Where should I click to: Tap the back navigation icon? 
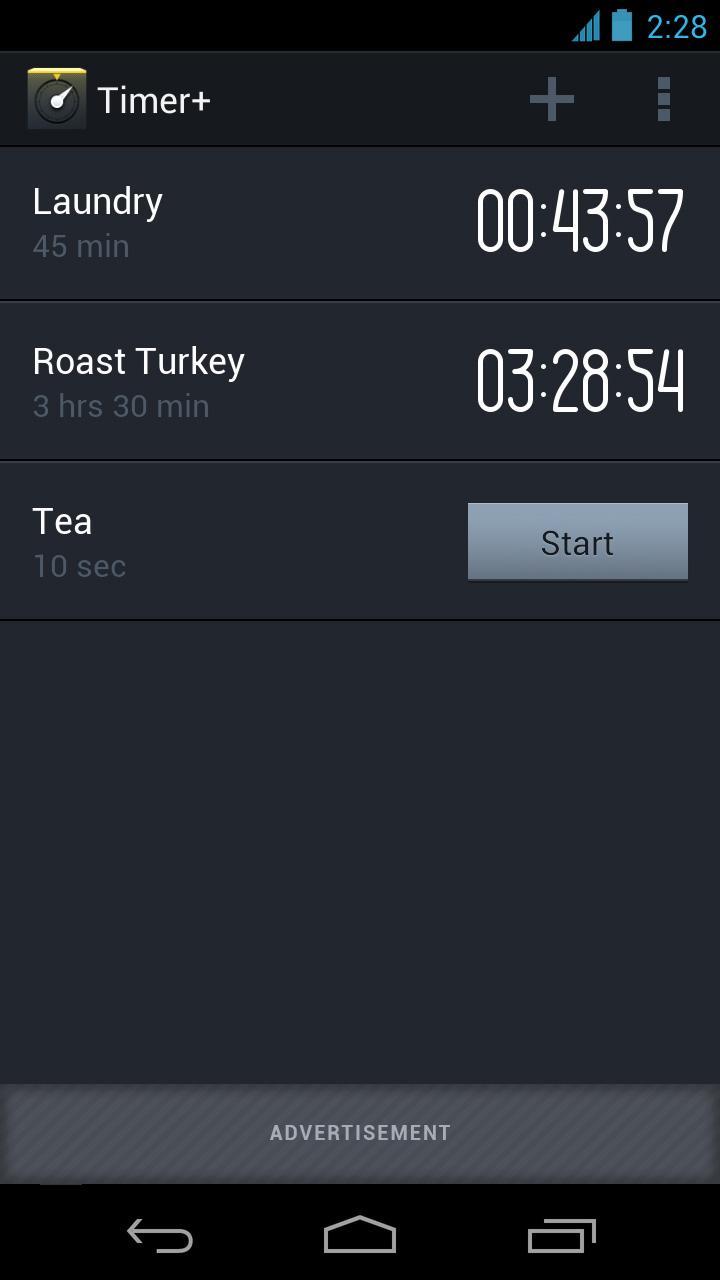pyautogui.click(x=161, y=1236)
